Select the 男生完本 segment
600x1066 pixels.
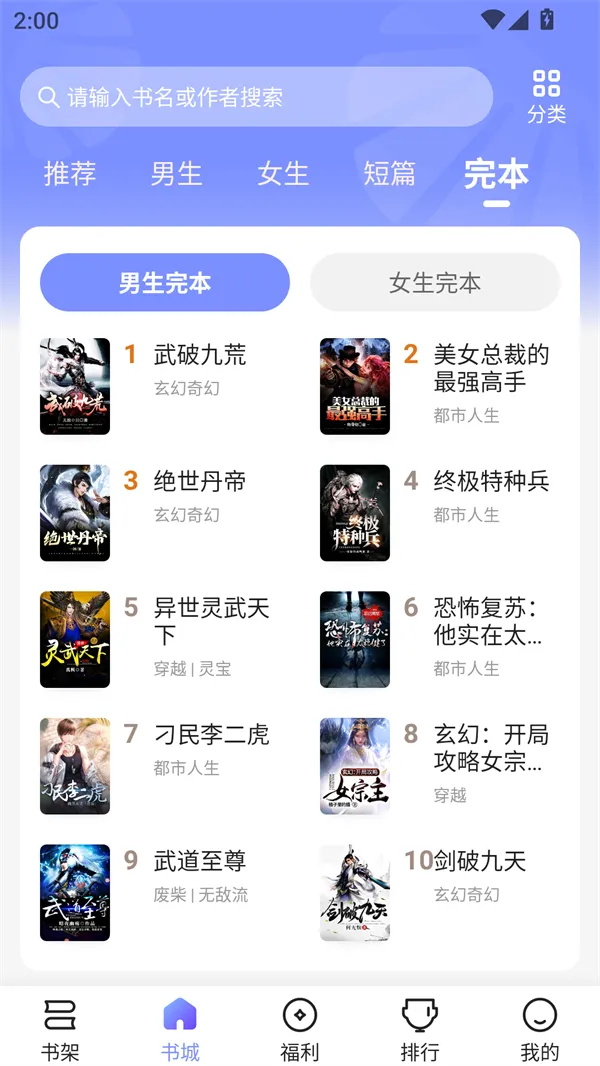pyautogui.click(x=165, y=283)
